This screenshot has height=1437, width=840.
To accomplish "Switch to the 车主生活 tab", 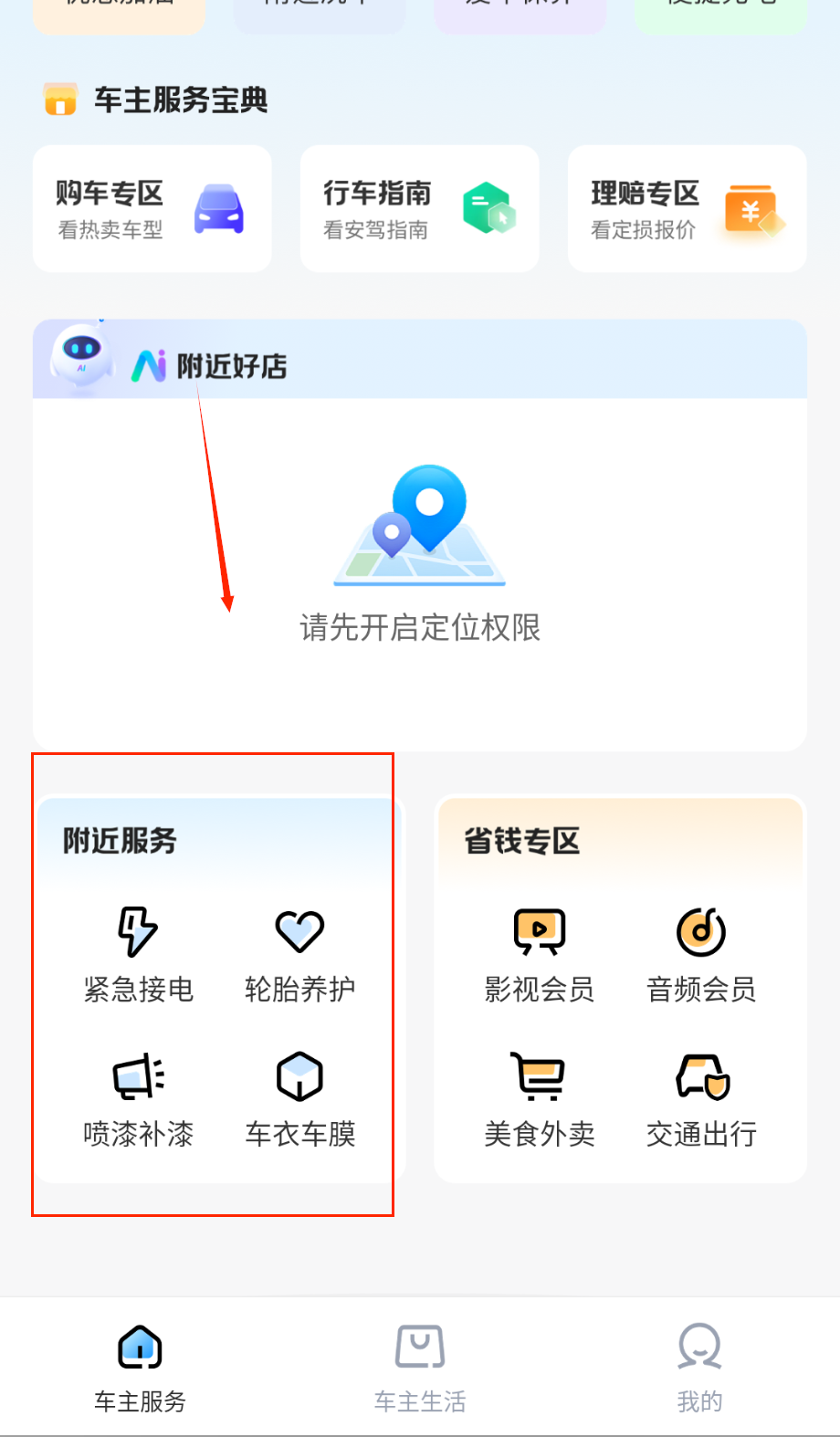I will coord(420,1367).
